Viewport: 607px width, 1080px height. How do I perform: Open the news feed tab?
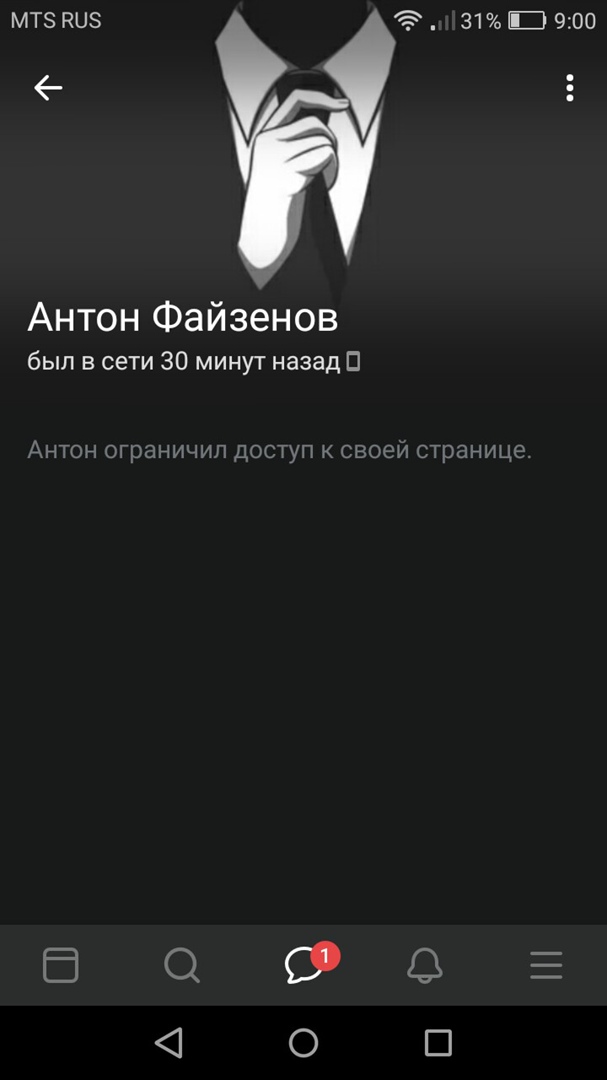click(61, 965)
